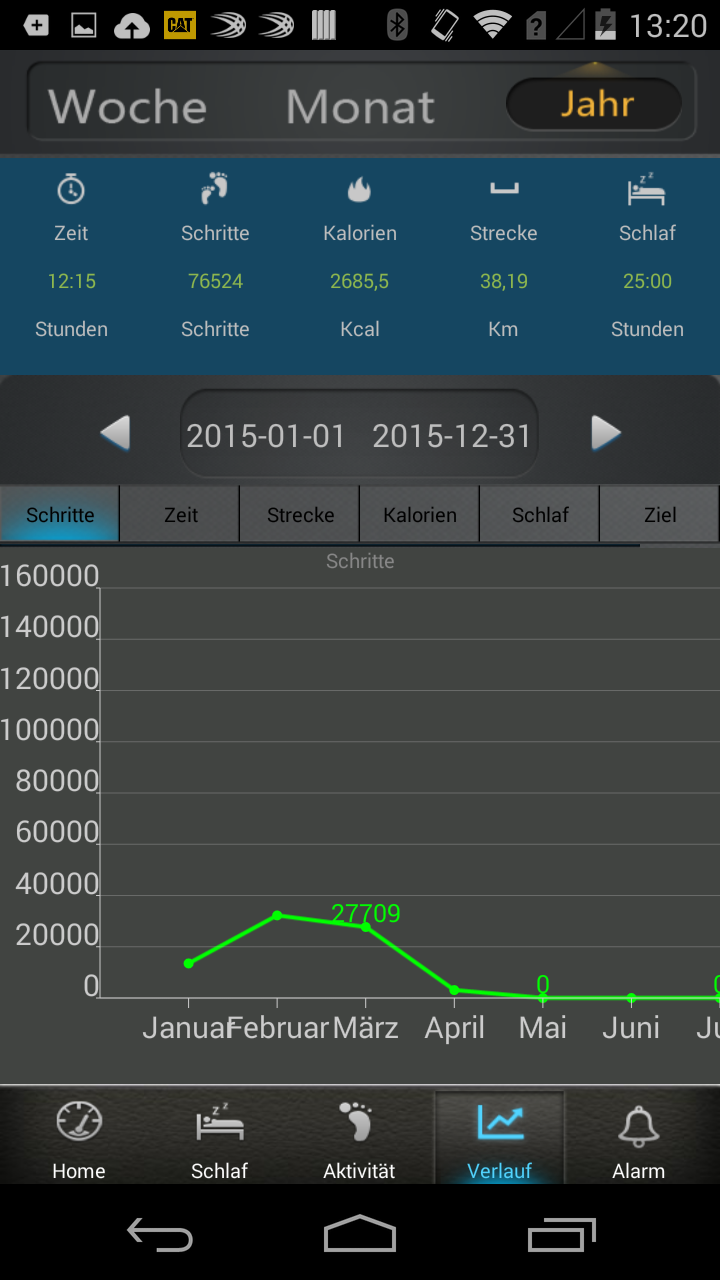Select the Jahr view

click(596, 104)
